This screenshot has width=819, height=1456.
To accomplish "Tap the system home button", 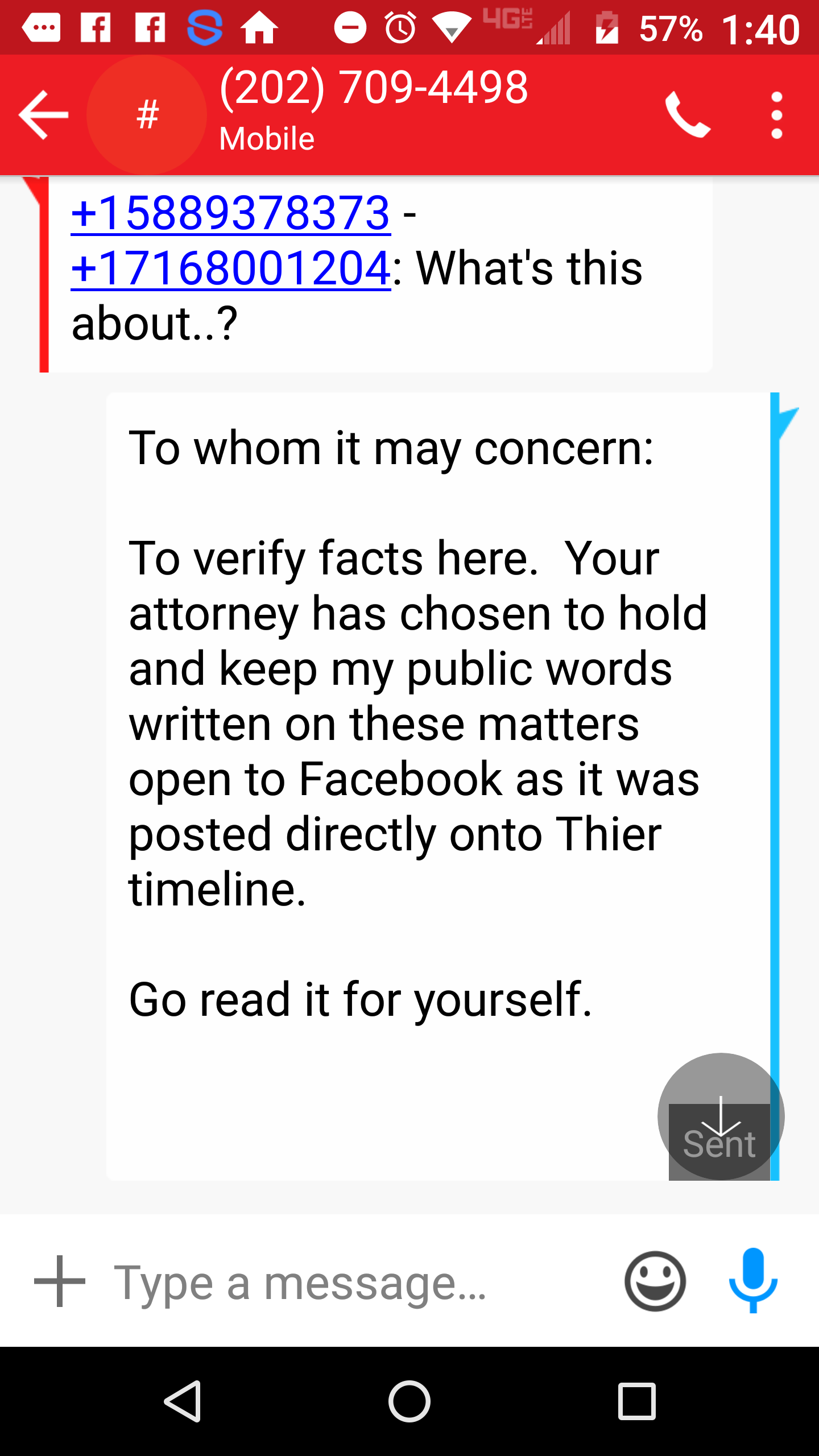I will point(409,1401).
